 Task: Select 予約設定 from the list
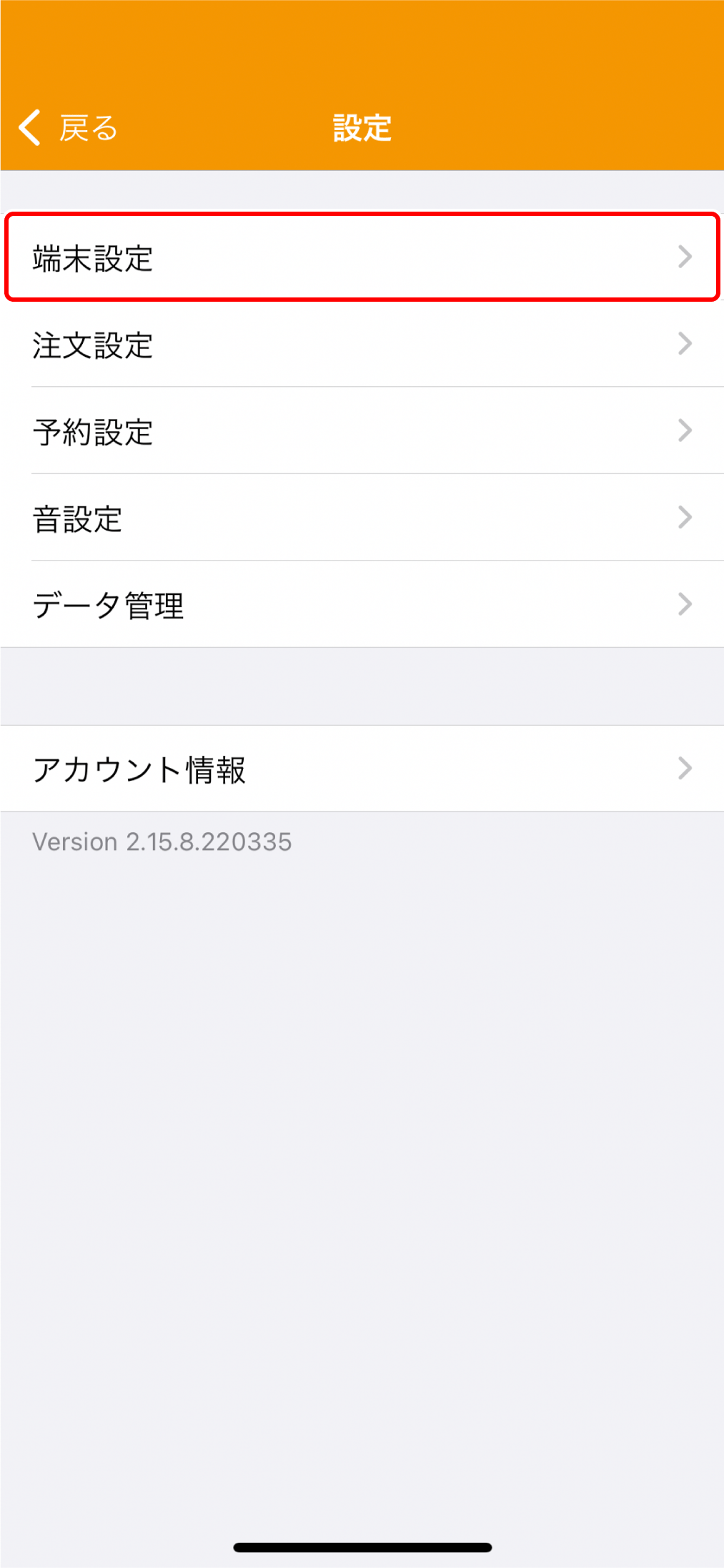click(362, 431)
